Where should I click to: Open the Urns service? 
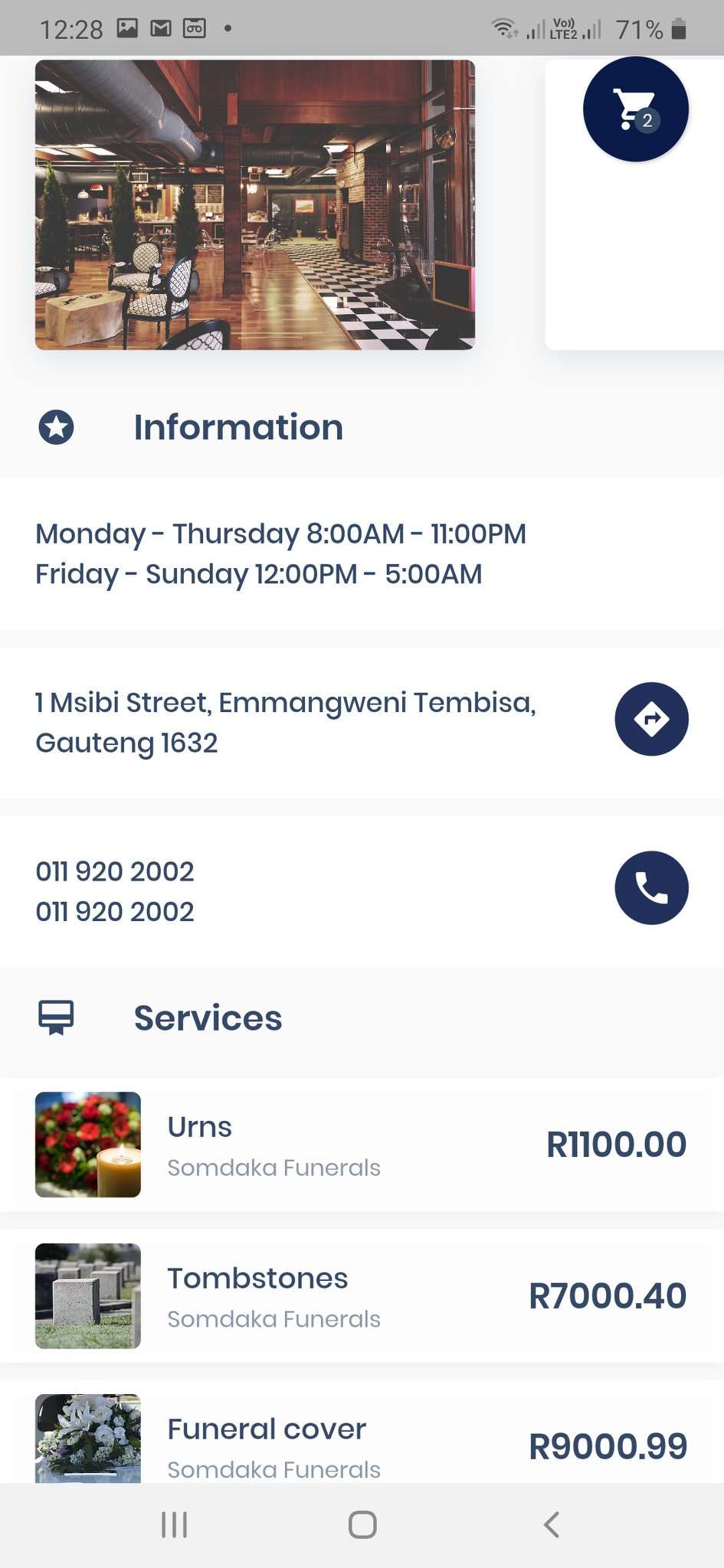pos(362,1145)
